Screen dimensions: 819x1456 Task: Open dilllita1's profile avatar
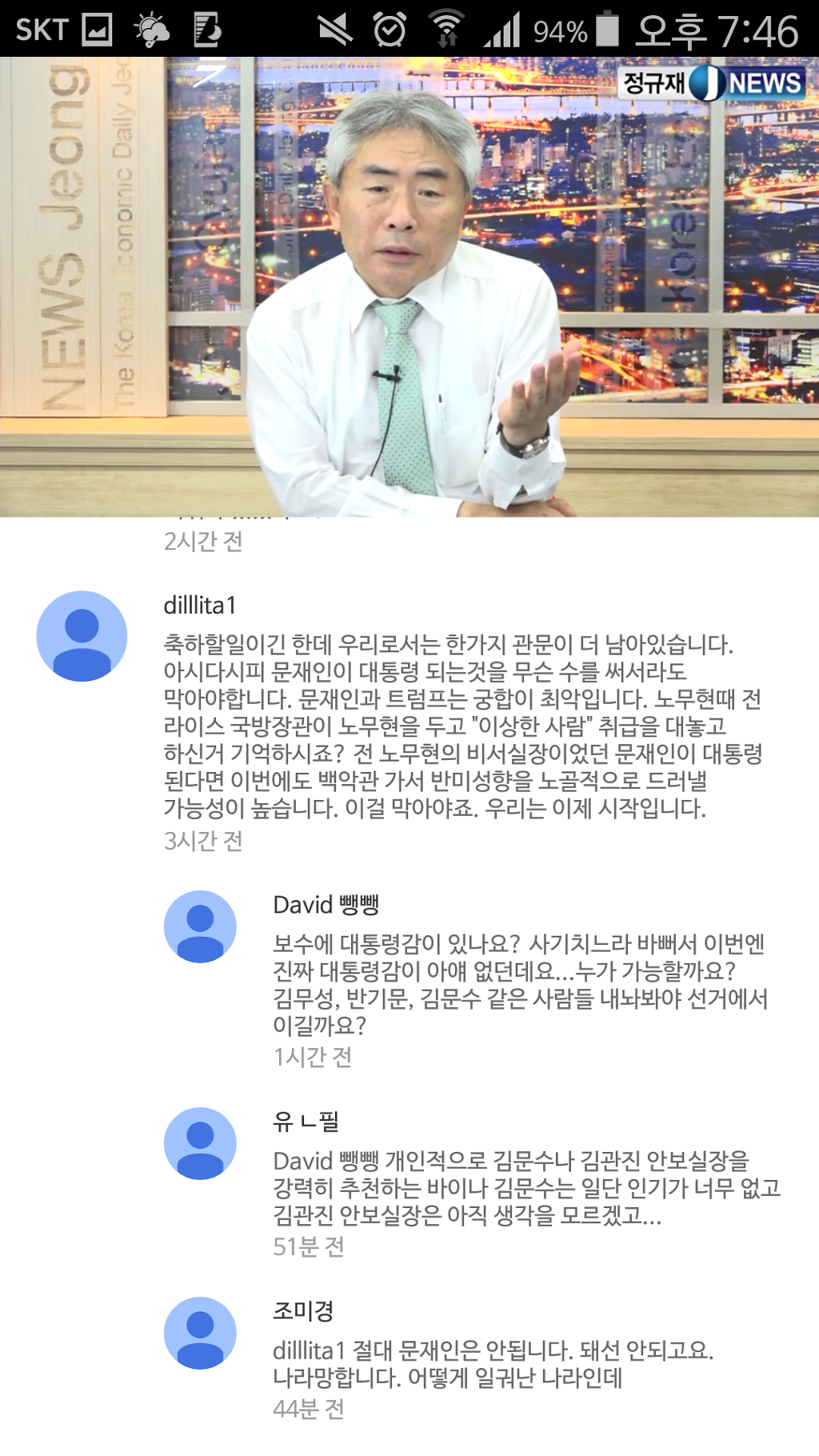coord(82,636)
